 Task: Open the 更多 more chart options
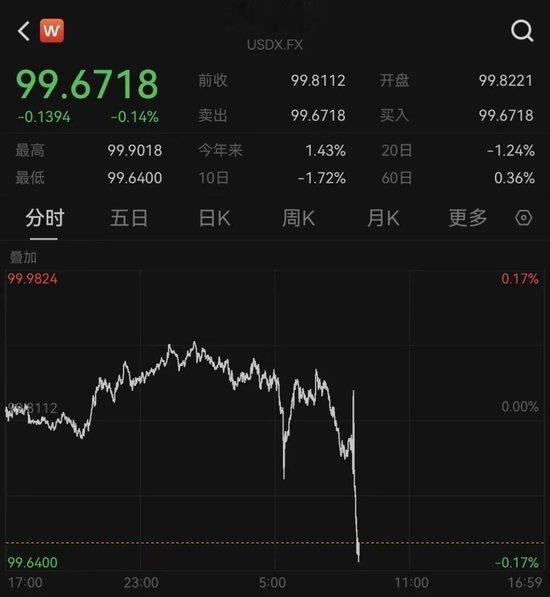(468, 218)
